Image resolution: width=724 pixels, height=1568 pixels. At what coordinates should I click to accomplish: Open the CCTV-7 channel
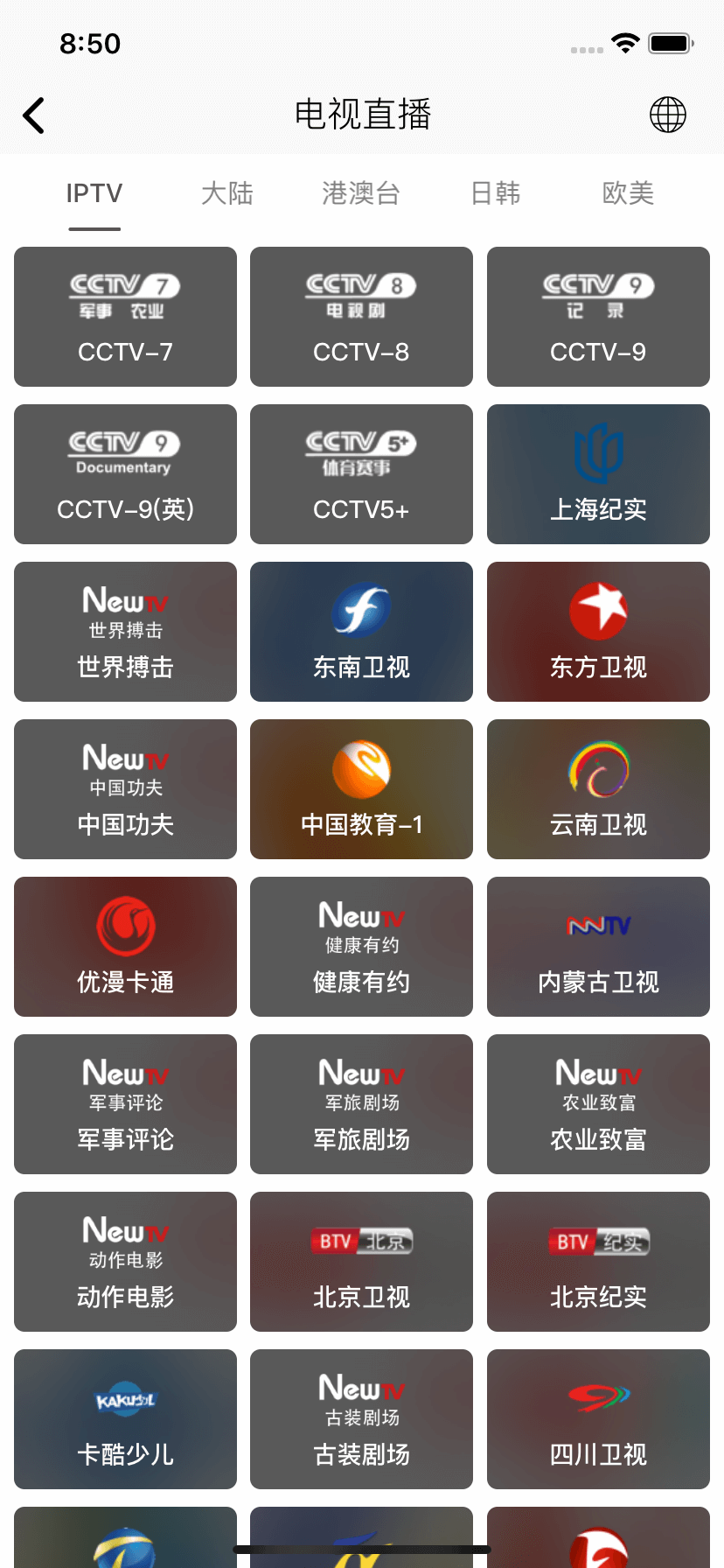pyautogui.click(x=125, y=317)
